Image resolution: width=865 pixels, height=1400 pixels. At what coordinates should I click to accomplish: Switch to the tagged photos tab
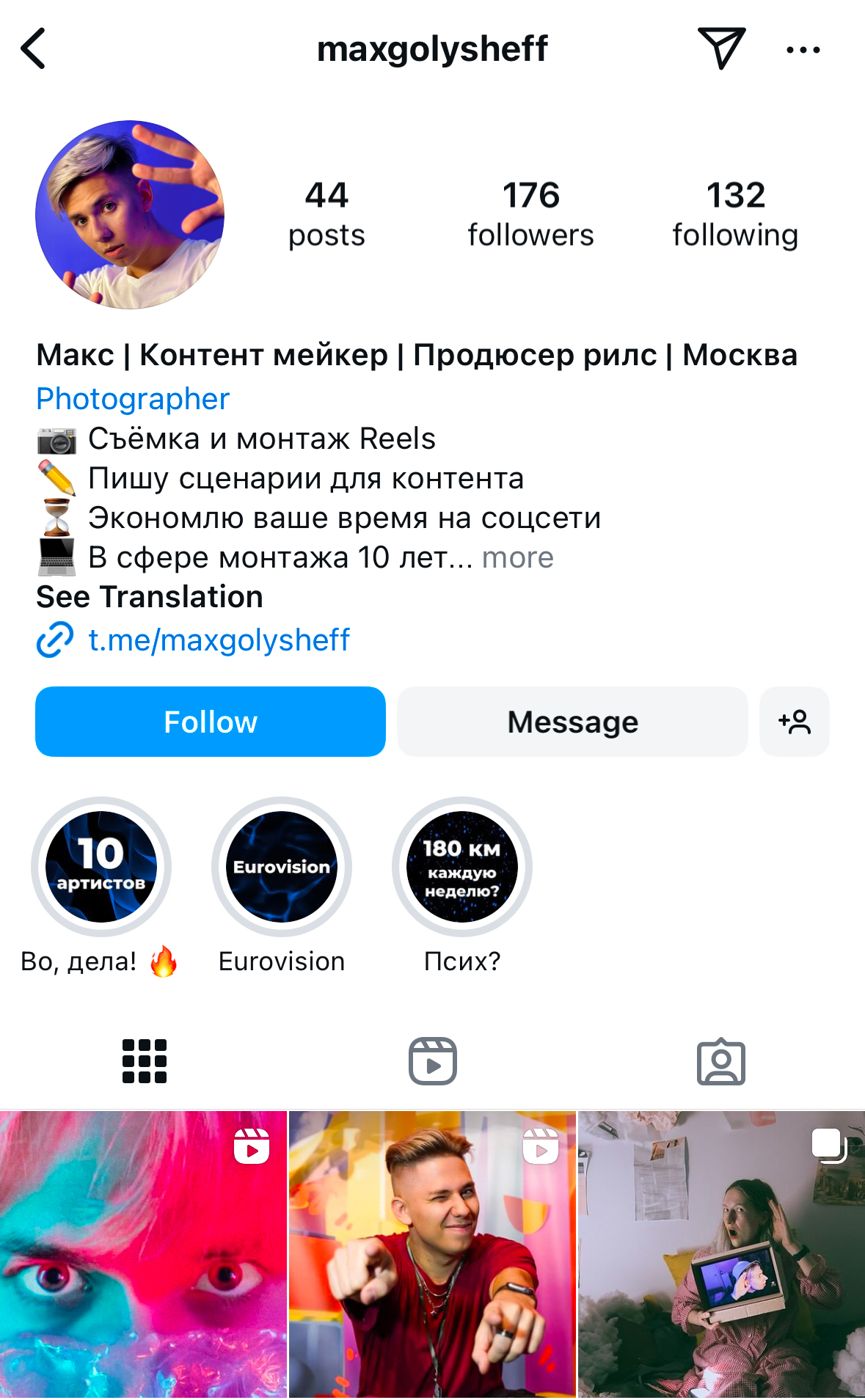tap(720, 1061)
